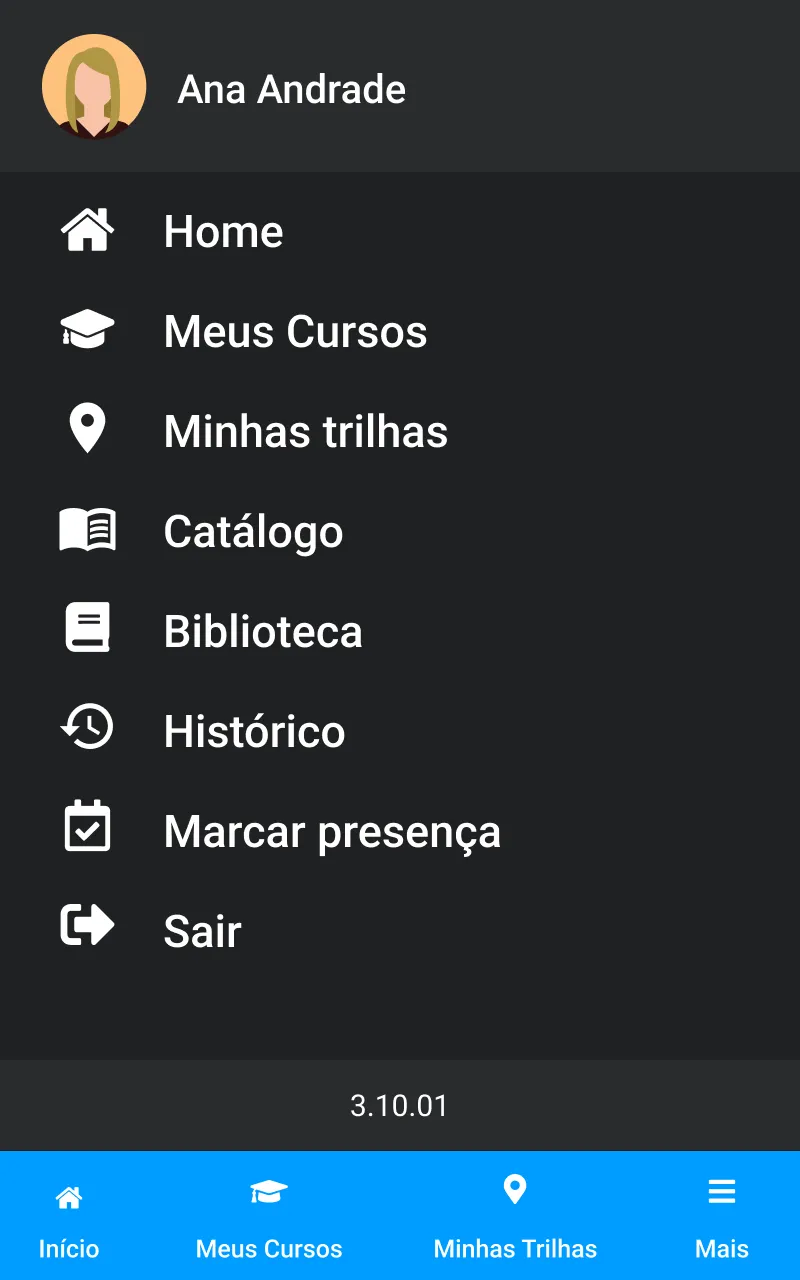Open Marcar presença
The height and width of the screenshot is (1280, 800).
click(332, 830)
